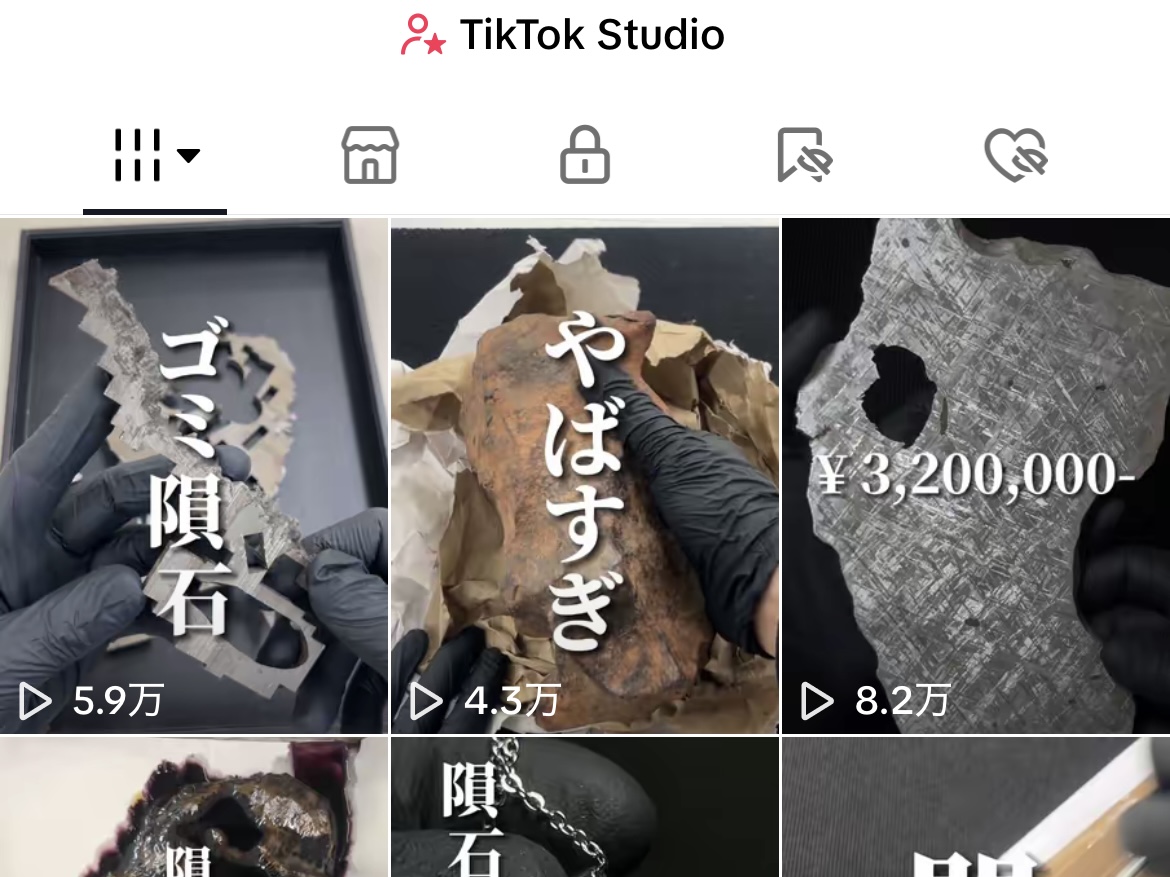Image resolution: width=1170 pixels, height=877 pixels.
Task: Switch to the shop showcase tab
Action: tap(370, 156)
